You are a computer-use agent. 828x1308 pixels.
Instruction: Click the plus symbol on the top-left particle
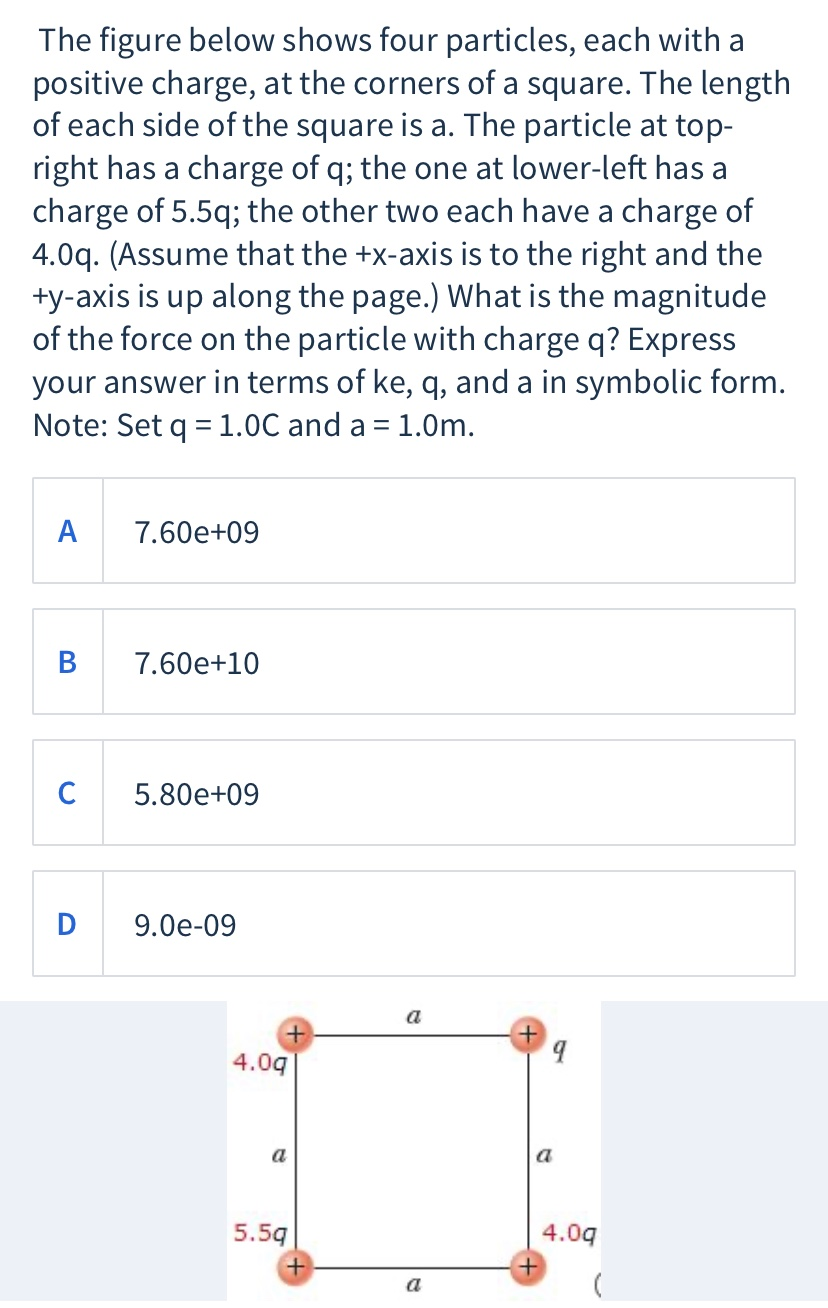coord(295,1035)
